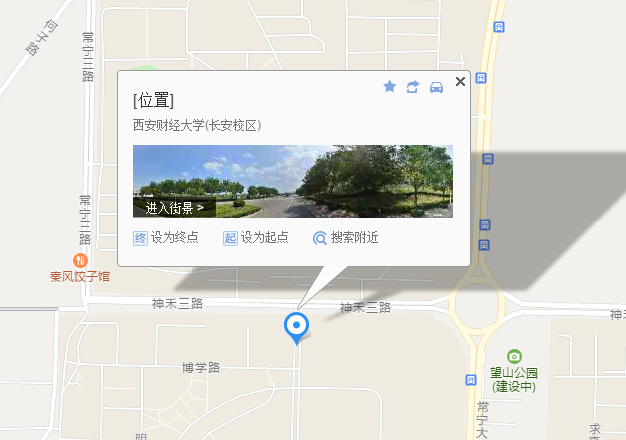Viewport: 626px width, 440px height.
Task: Enter street view (进入街景)
Action: point(174,208)
